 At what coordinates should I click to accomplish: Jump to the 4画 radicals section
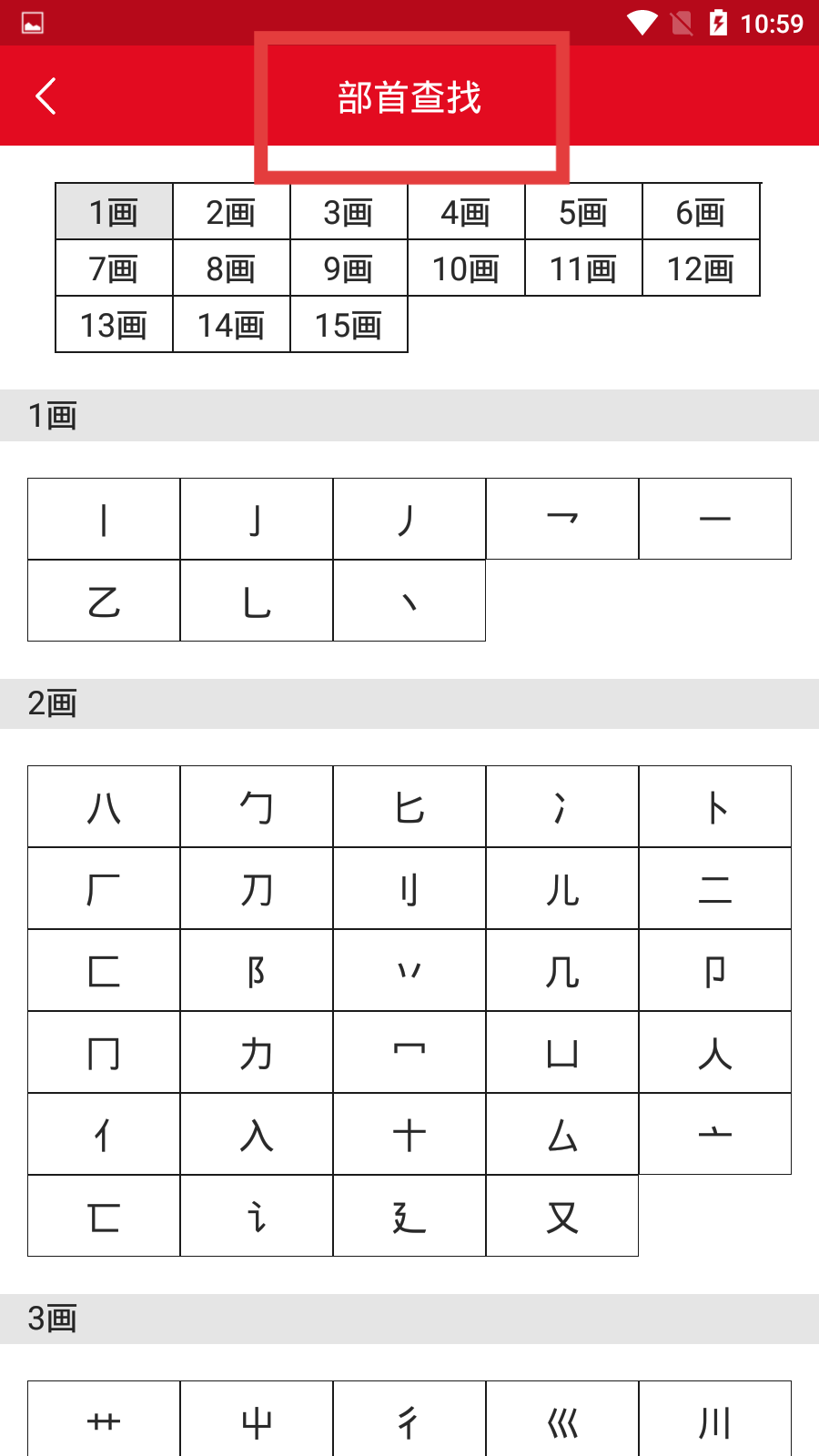coord(466,212)
